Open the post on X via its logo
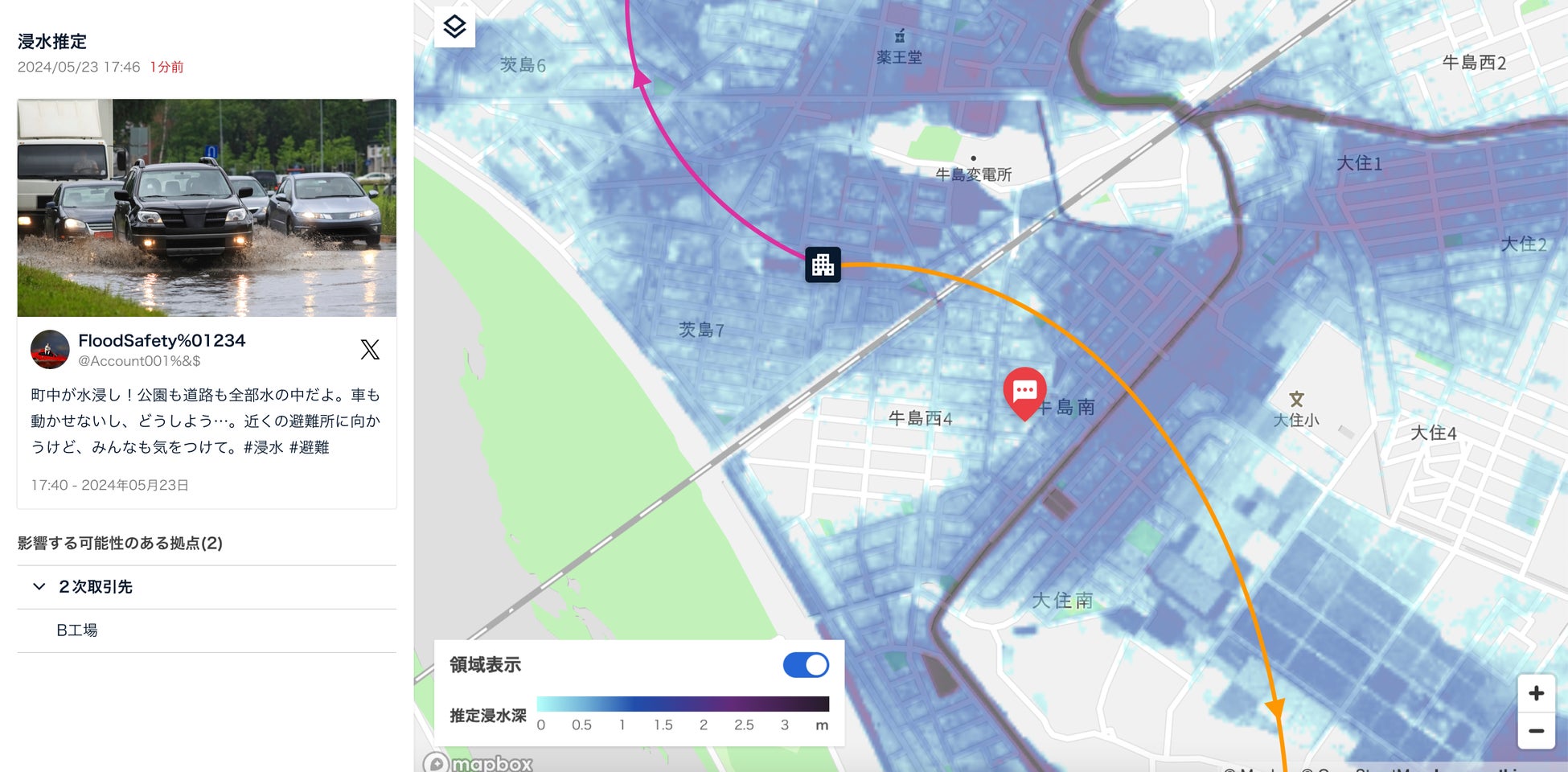This screenshot has height=772, width=1568. click(370, 349)
